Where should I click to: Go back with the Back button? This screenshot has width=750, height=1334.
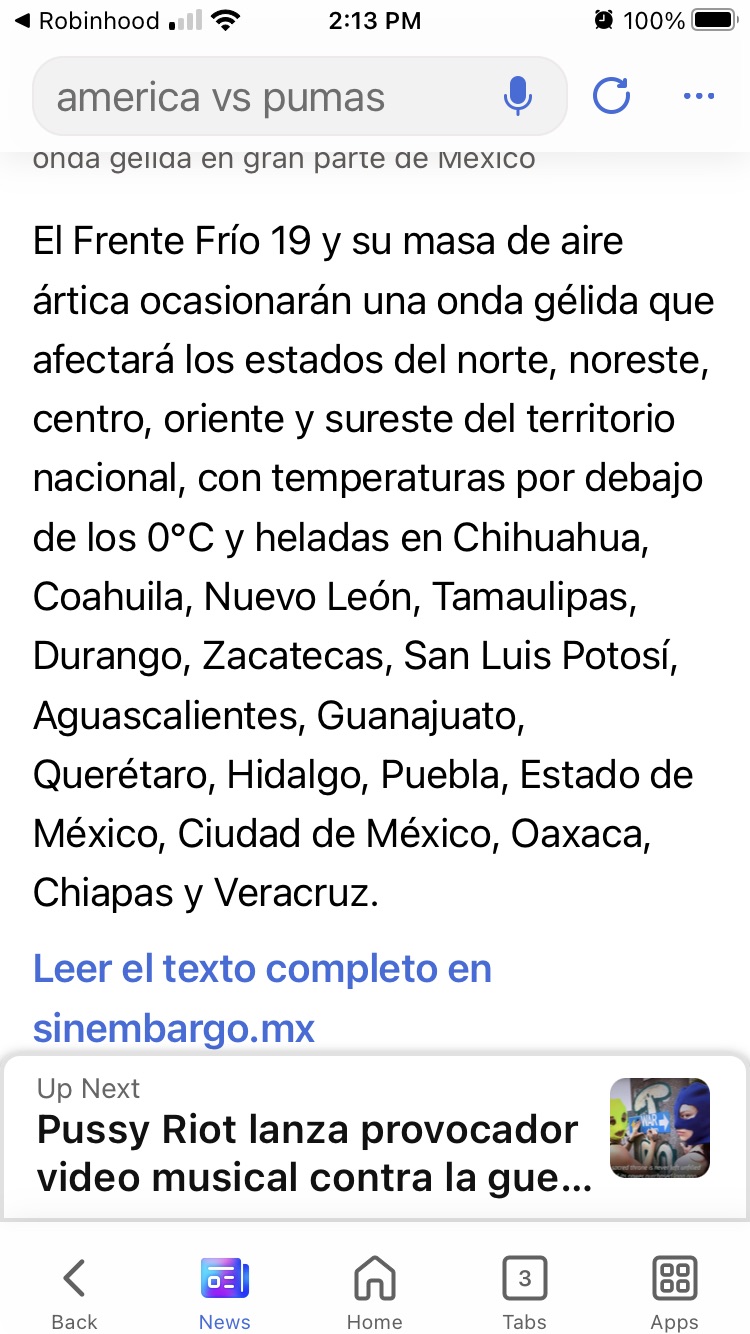74,1292
